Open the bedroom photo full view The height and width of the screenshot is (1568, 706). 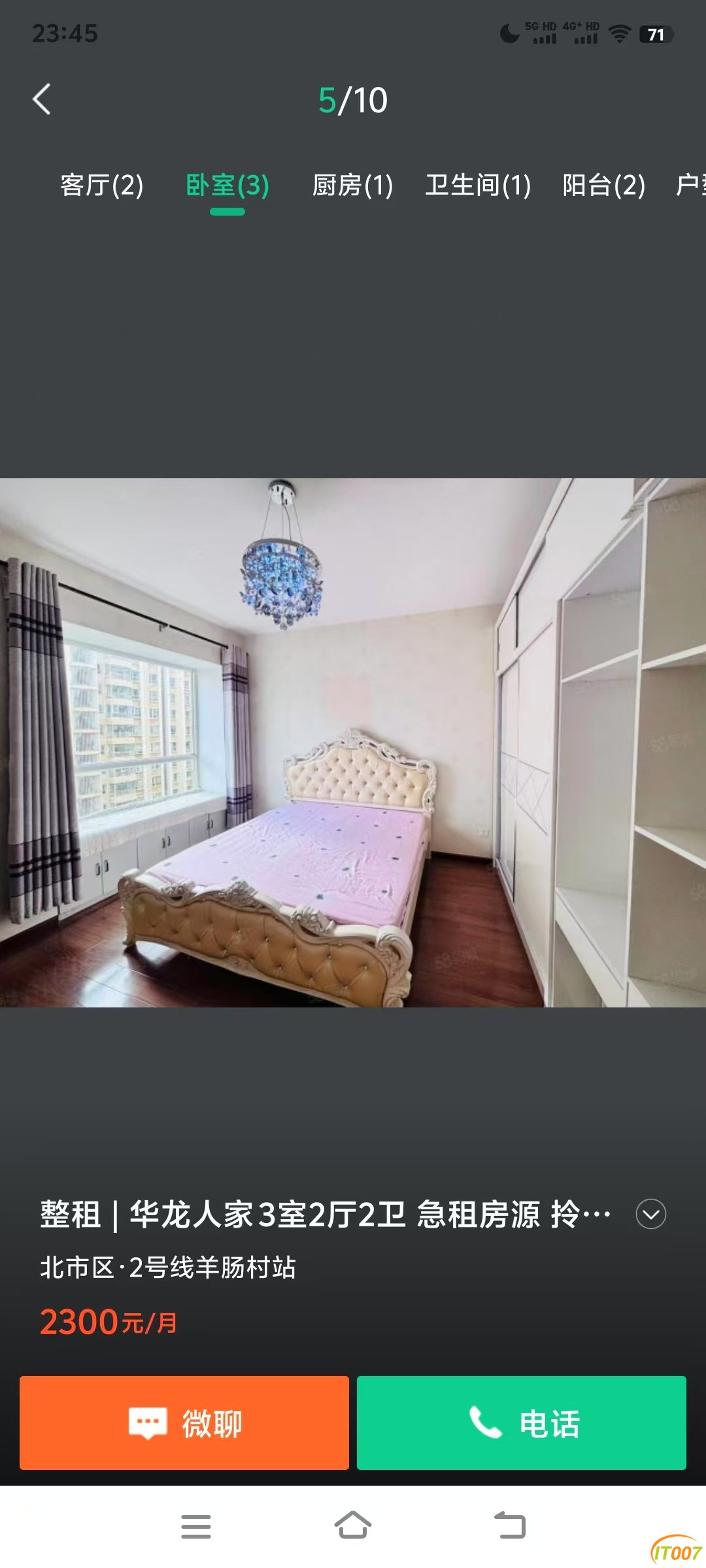(x=353, y=743)
